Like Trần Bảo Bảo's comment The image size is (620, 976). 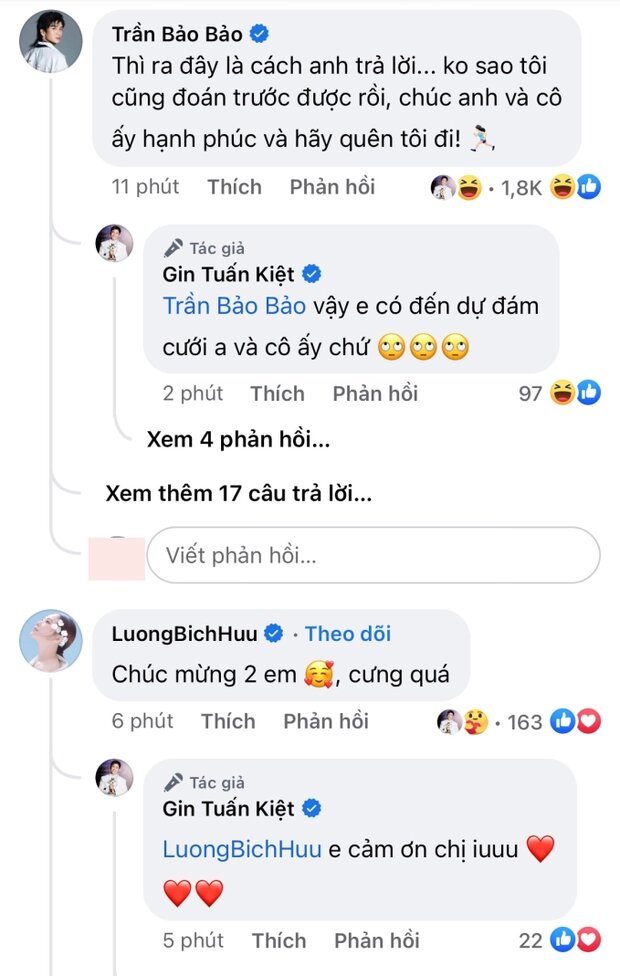coord(234,187)
